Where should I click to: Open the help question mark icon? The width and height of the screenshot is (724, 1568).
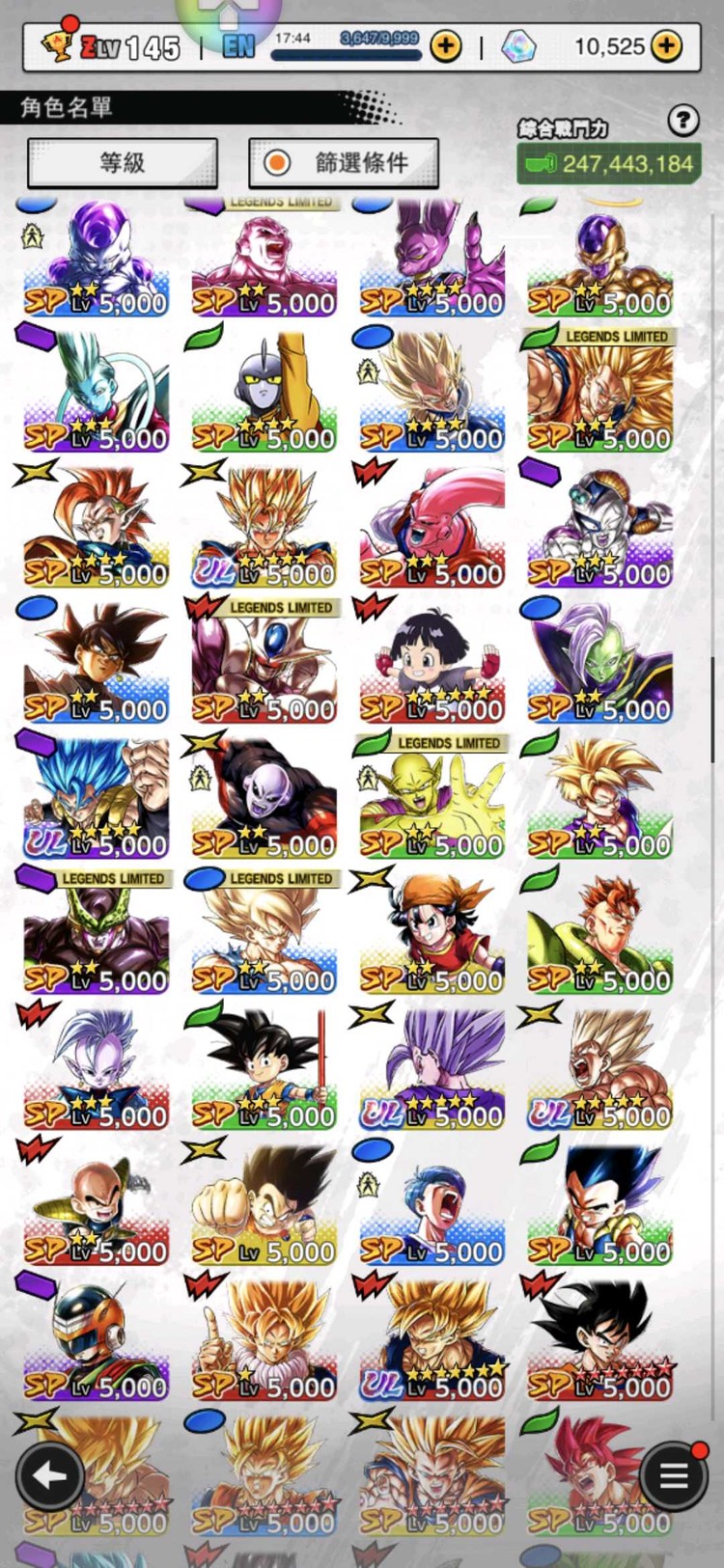coord(682,121)
